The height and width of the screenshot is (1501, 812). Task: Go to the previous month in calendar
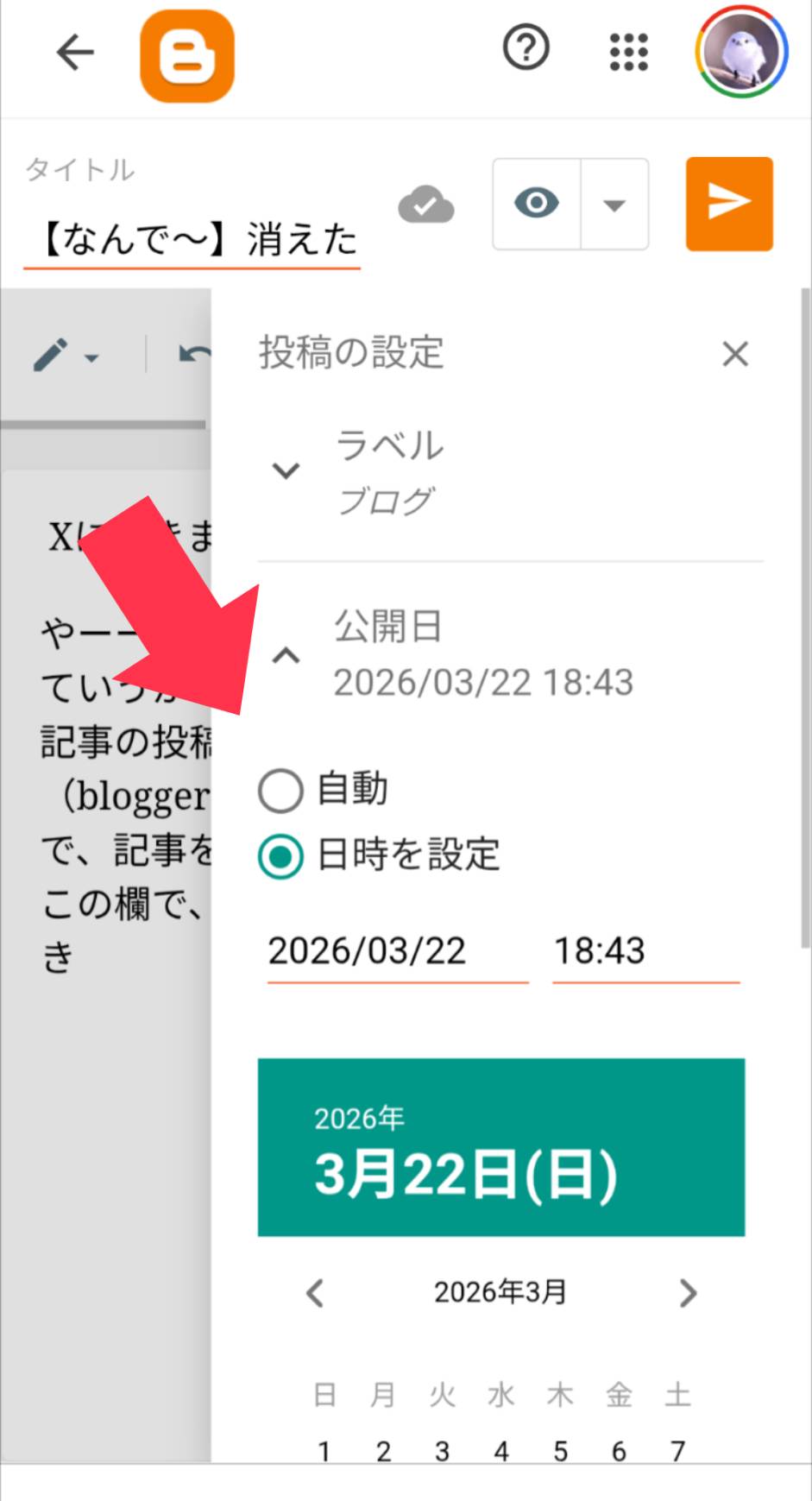pos(315,1293)
